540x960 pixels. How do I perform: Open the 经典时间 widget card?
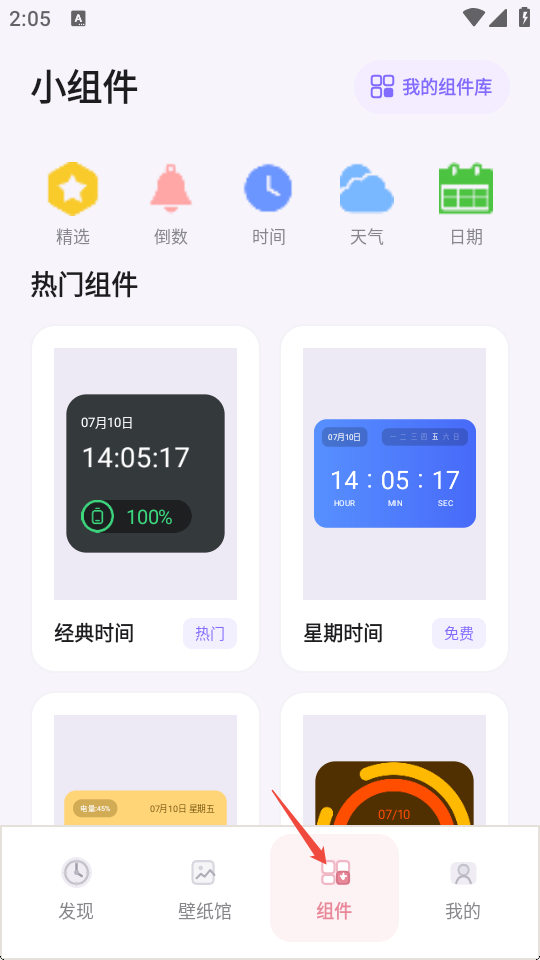[145, 498]
